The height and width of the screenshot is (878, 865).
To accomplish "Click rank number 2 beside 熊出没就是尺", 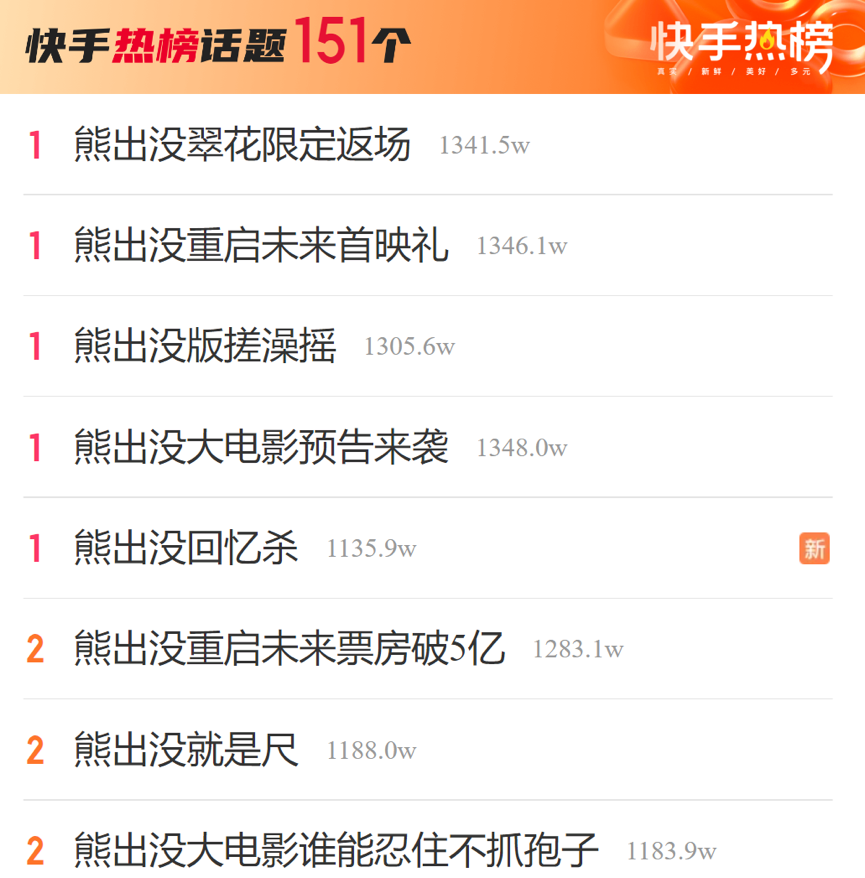I will 37,749.
